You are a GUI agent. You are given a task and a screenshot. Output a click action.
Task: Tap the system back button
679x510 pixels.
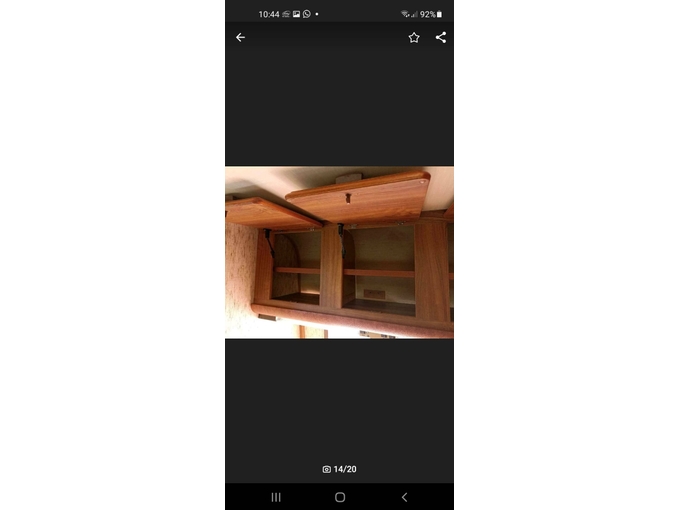coord(404,497)
